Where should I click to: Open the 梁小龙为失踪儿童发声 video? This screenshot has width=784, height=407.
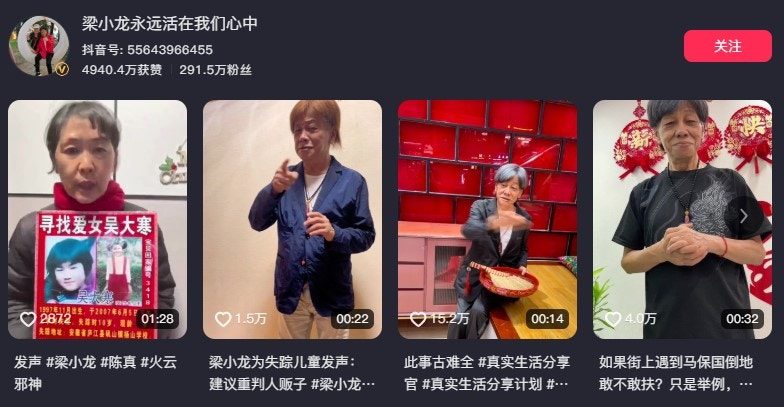[292, 219]
